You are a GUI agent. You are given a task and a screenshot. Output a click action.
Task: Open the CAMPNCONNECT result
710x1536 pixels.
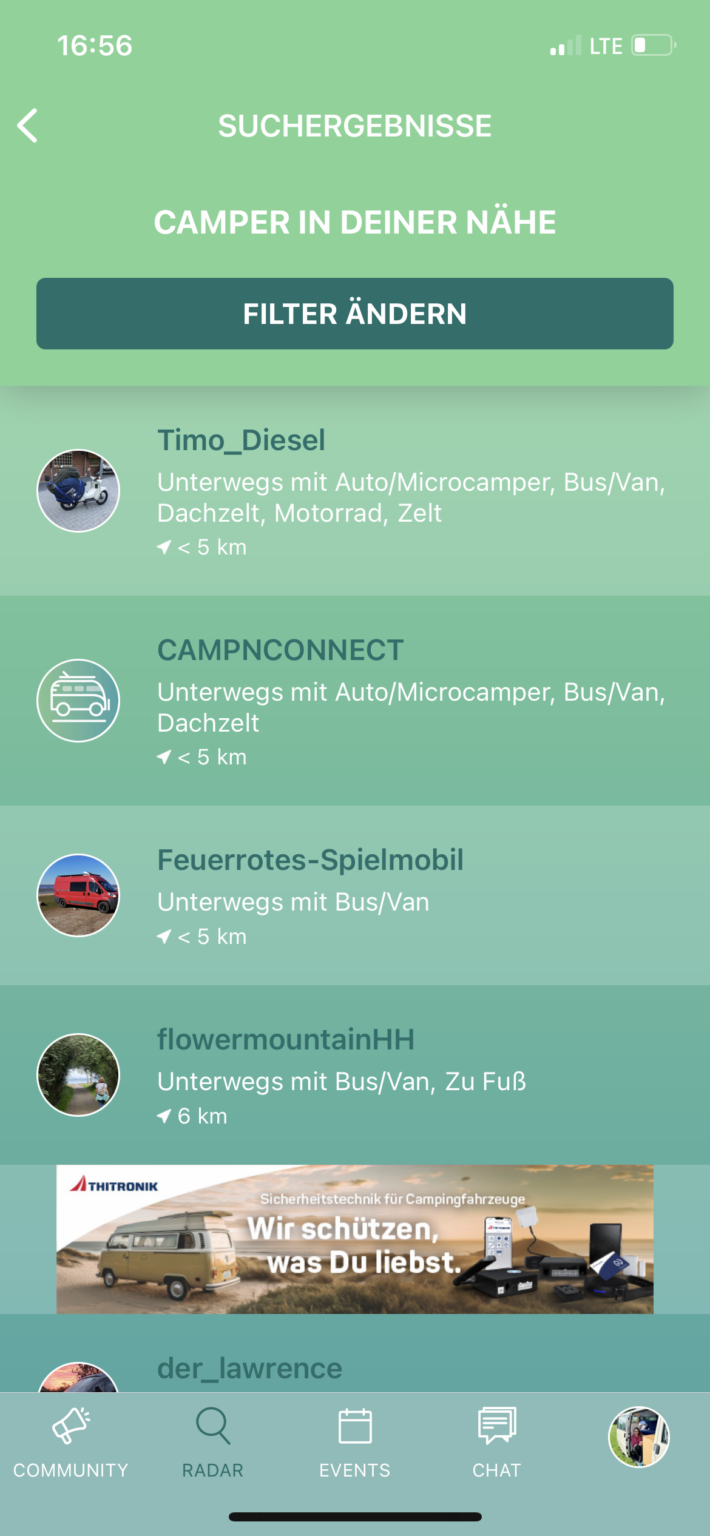(x=355, y=701)
